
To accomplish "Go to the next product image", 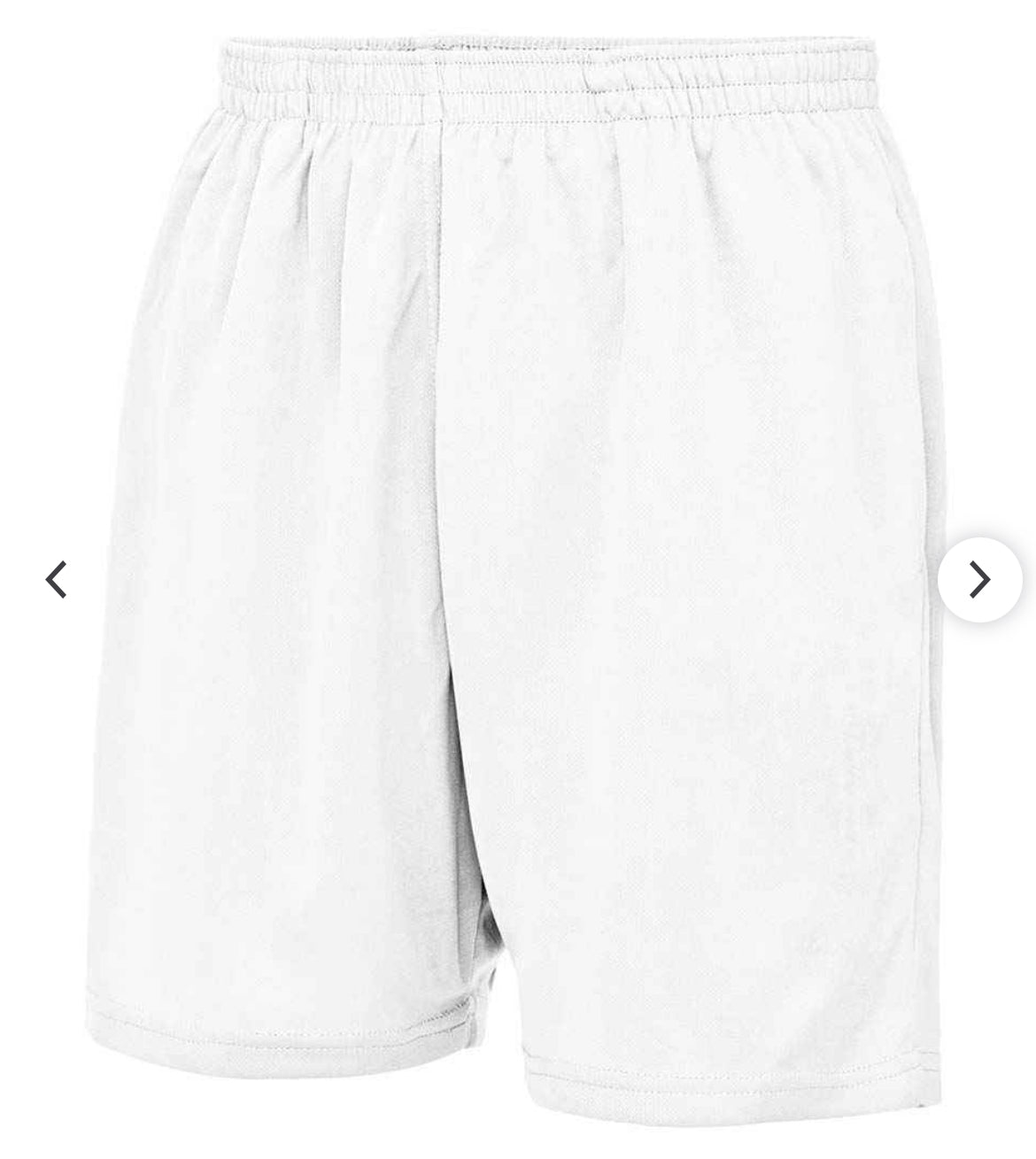I will point(978,580).
